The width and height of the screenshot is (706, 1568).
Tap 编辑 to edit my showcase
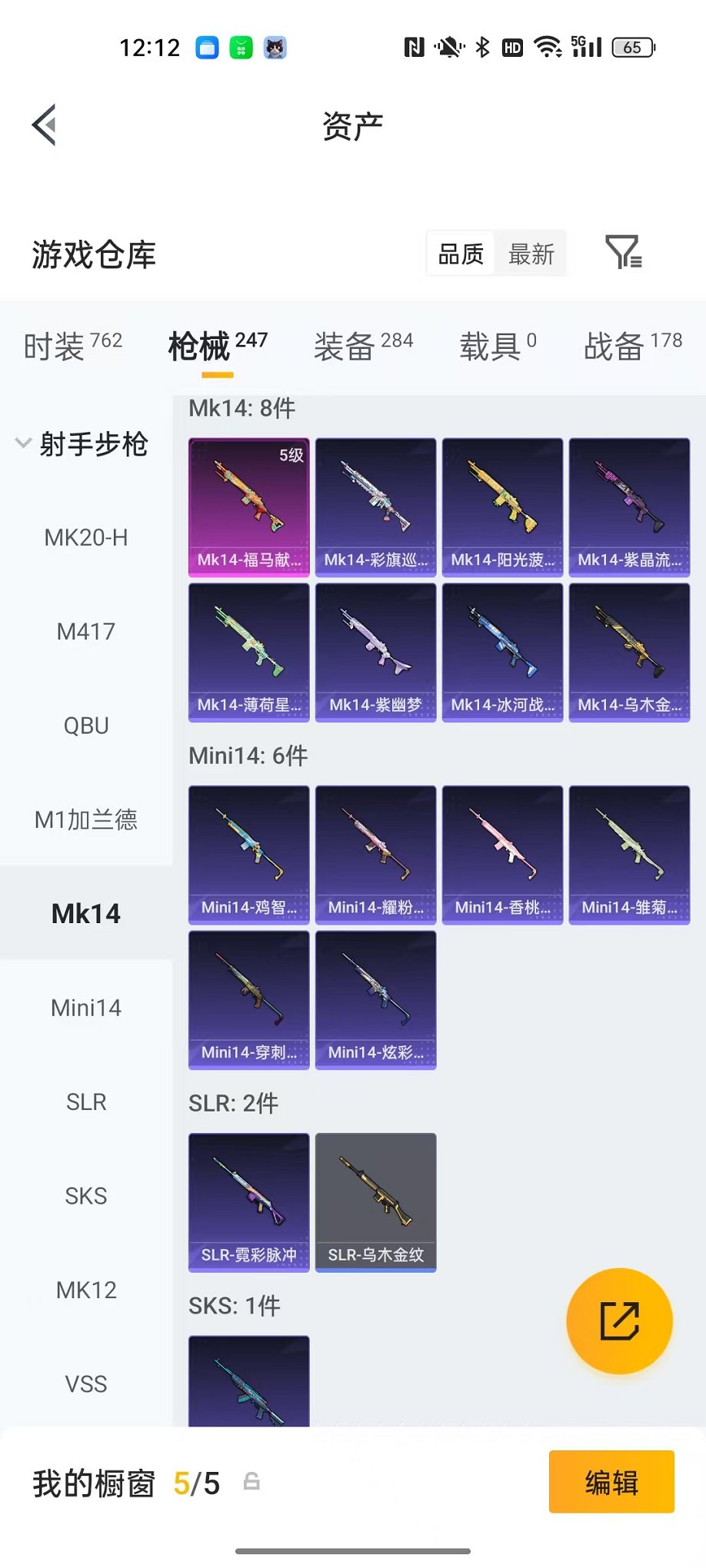[x=611, y=1482]
